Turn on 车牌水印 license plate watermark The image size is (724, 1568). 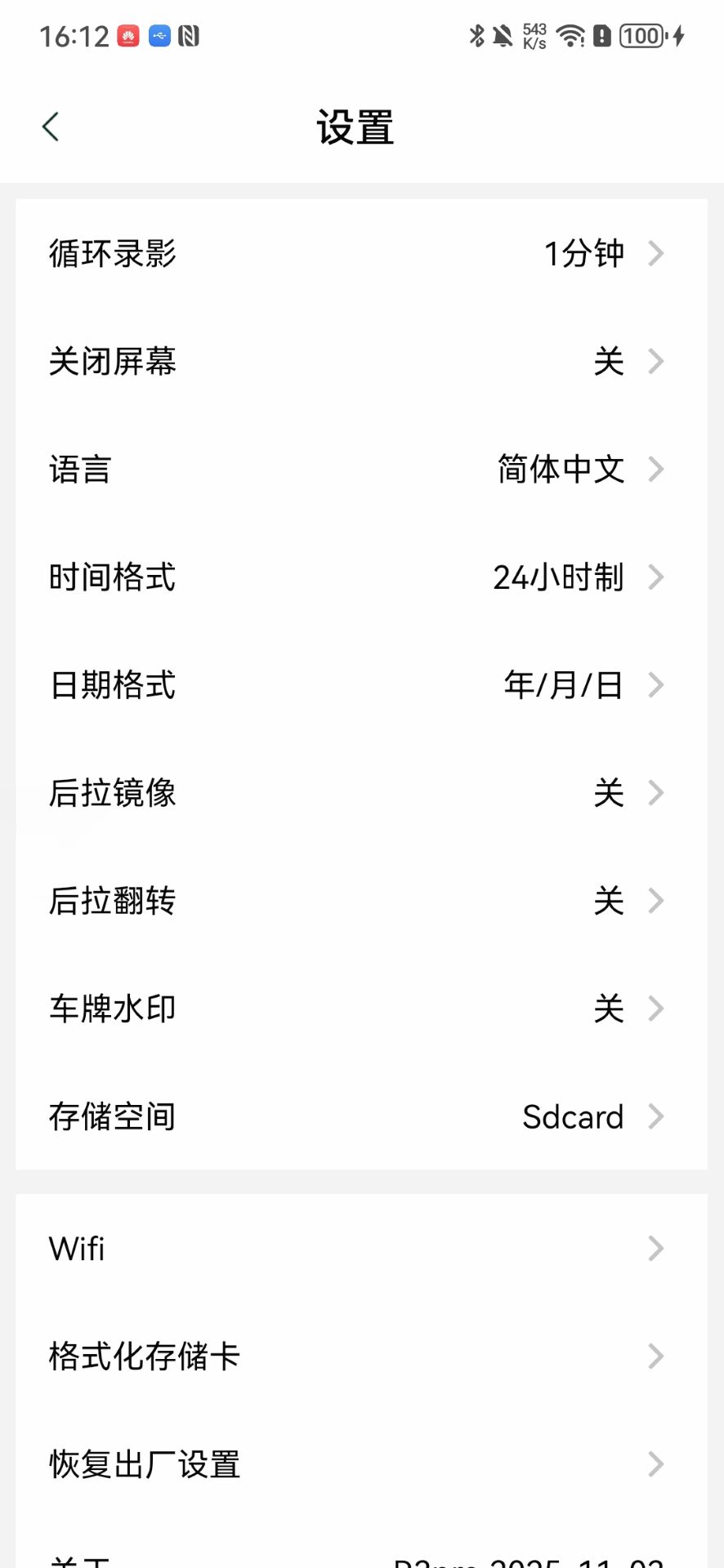click(362, 1008)
